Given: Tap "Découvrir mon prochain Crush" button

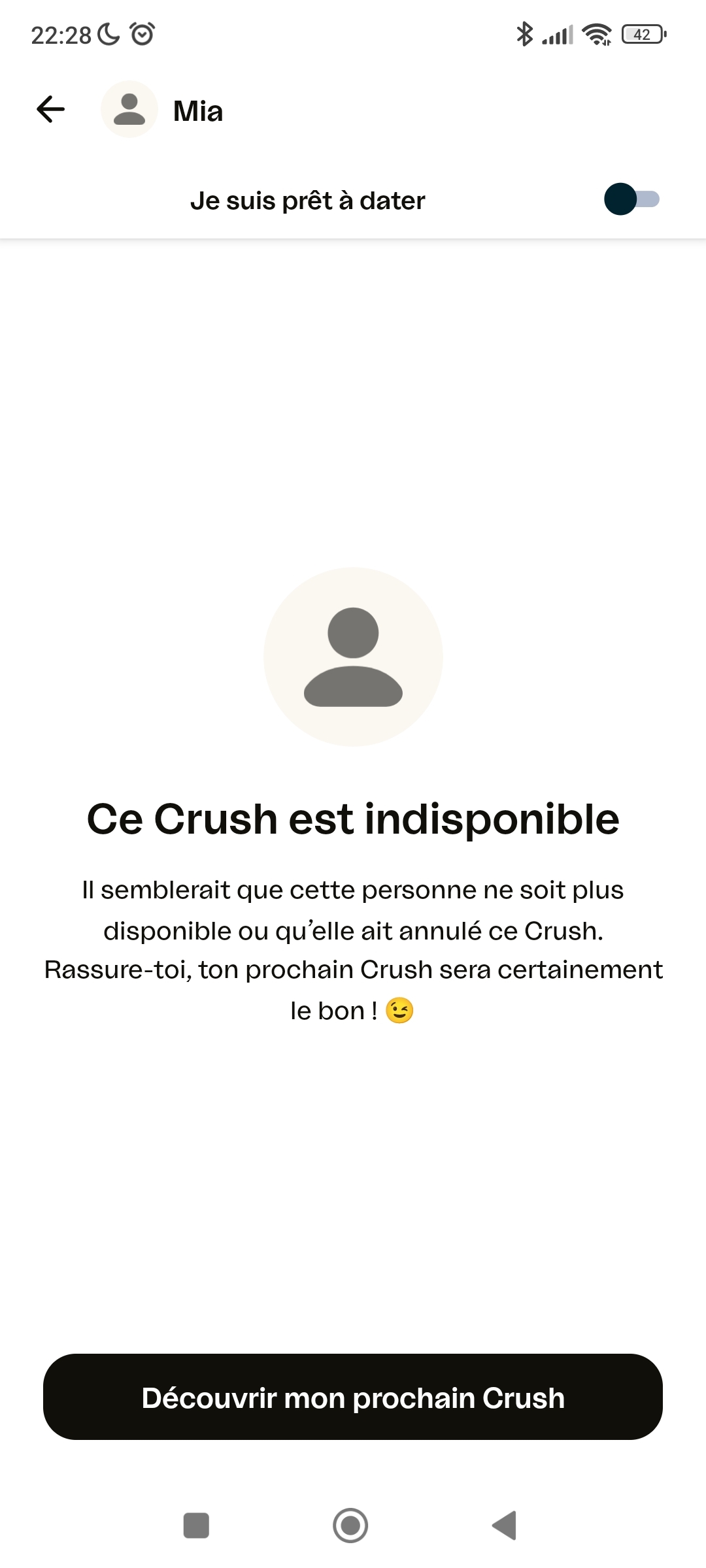Looking at the screenshot, I should [x=353, y=1397].
